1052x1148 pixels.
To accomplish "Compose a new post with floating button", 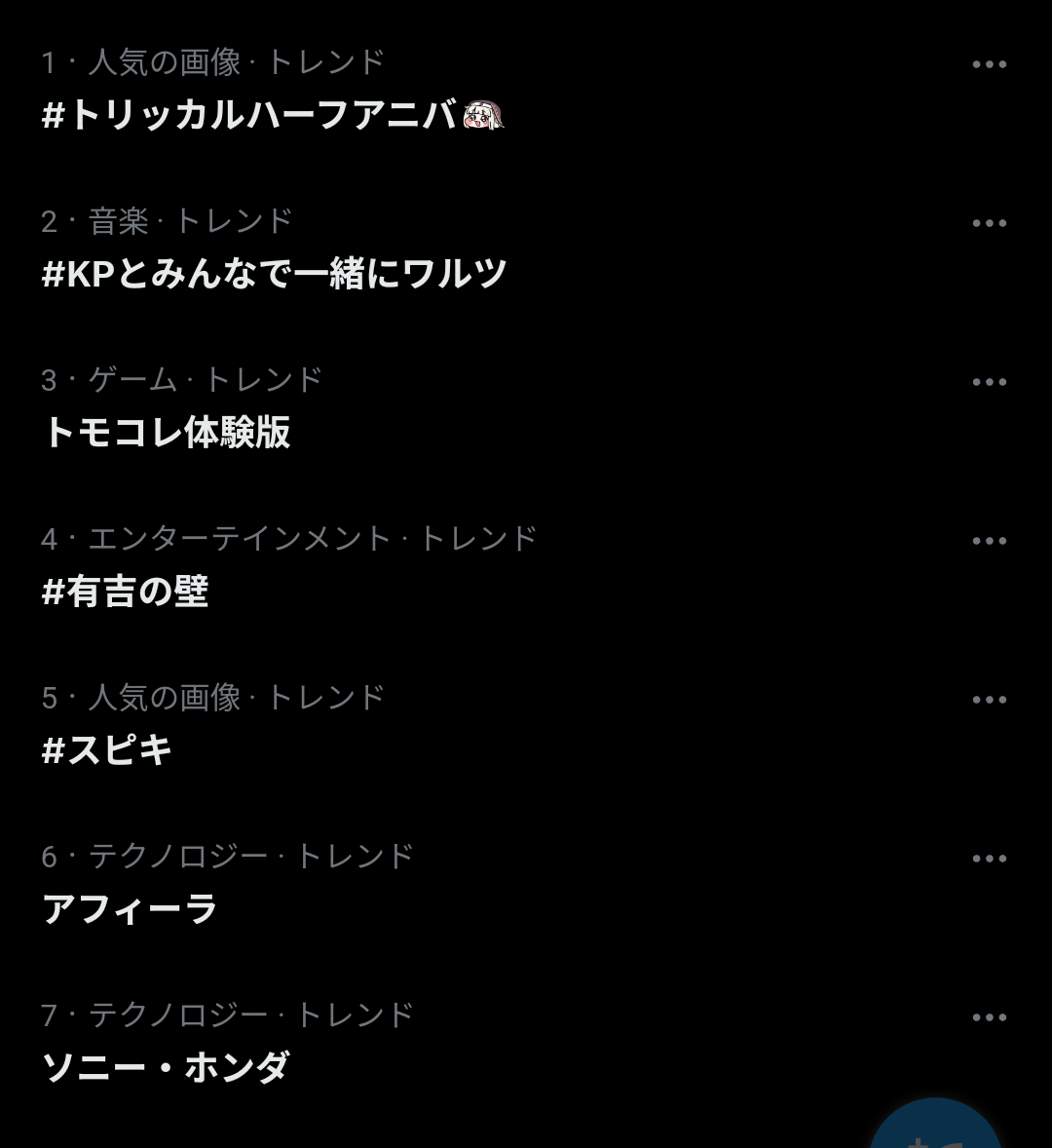I will (935, 1130).
